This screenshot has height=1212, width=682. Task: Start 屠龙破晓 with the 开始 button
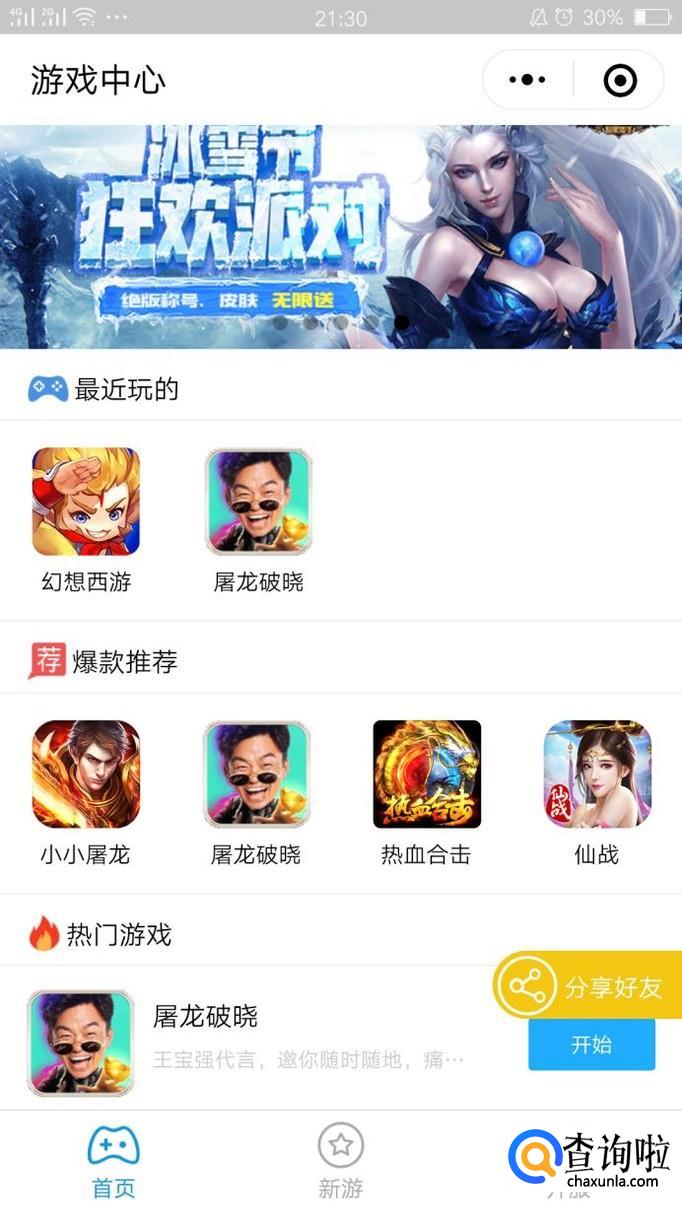point(591,1045)
